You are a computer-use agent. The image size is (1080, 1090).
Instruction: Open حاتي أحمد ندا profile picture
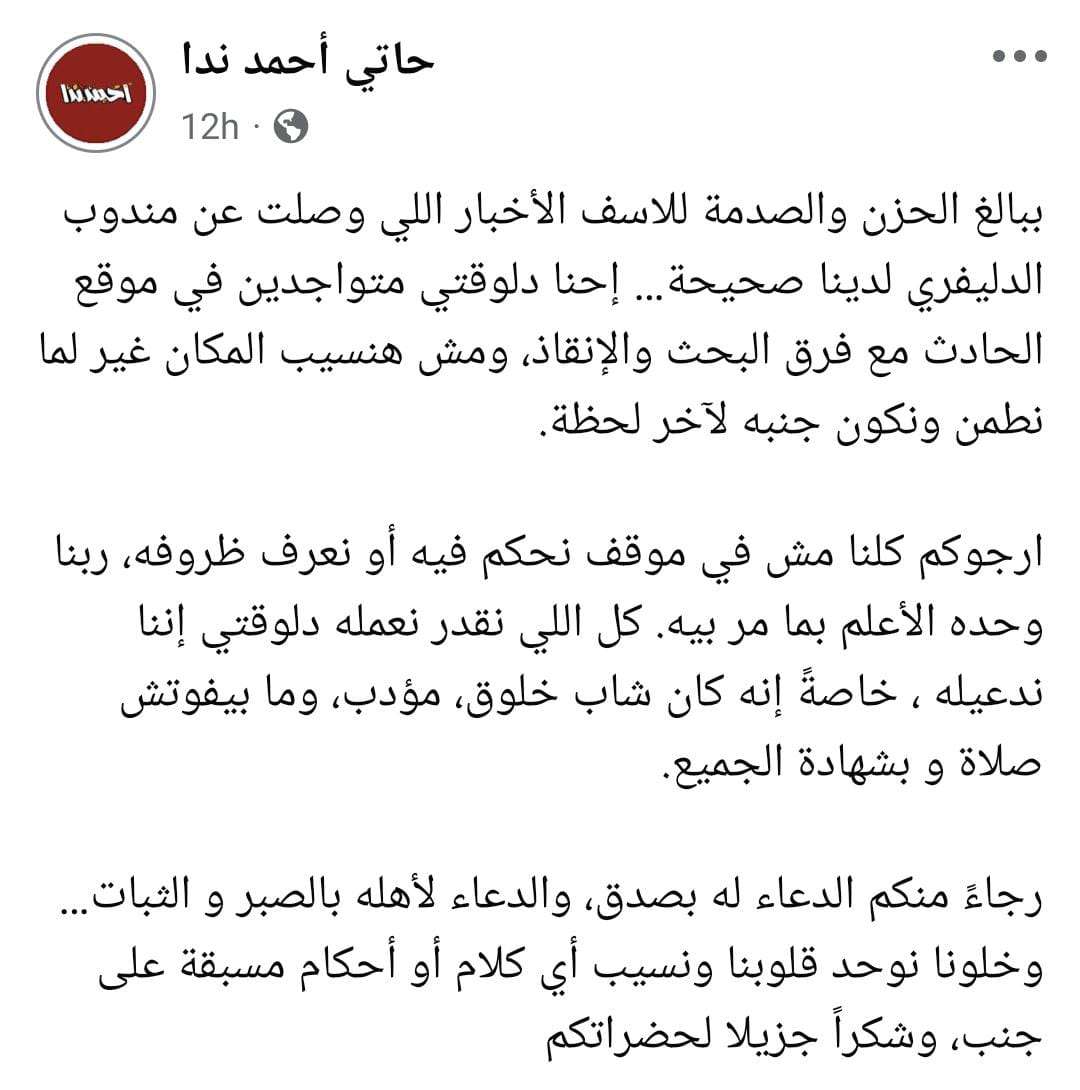pos(96,93)
